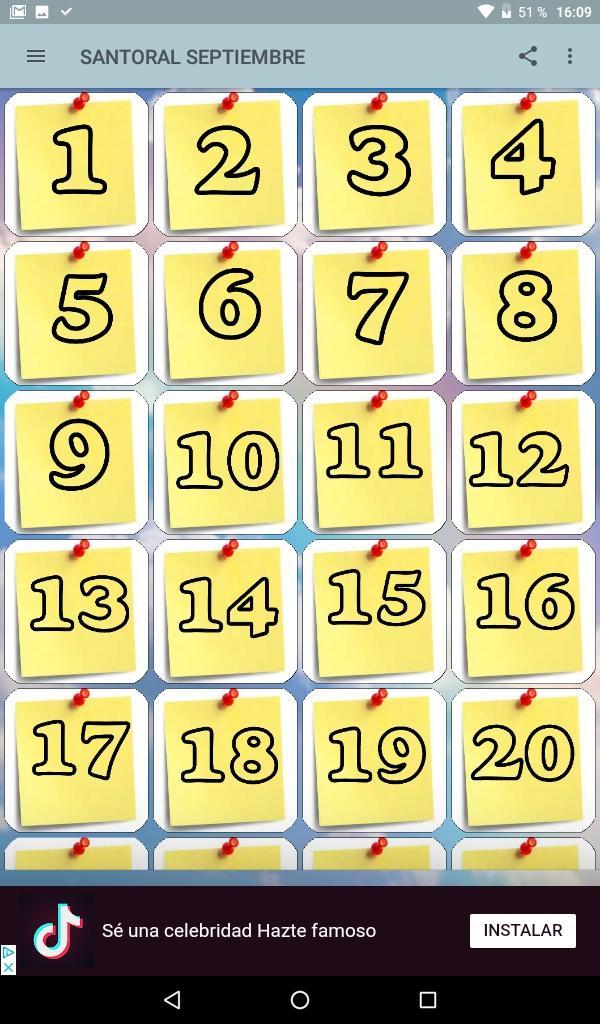Open the note for day 13
600x1024 pixels.
click(76, 611)
